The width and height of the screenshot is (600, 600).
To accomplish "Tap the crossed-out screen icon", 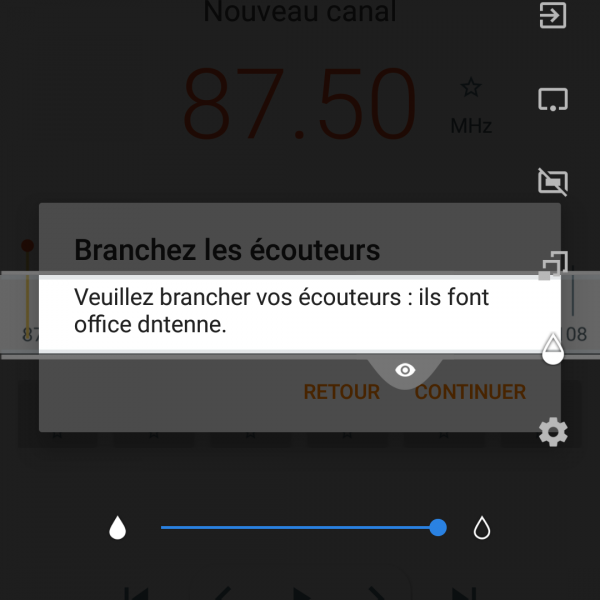I will 553,182.
